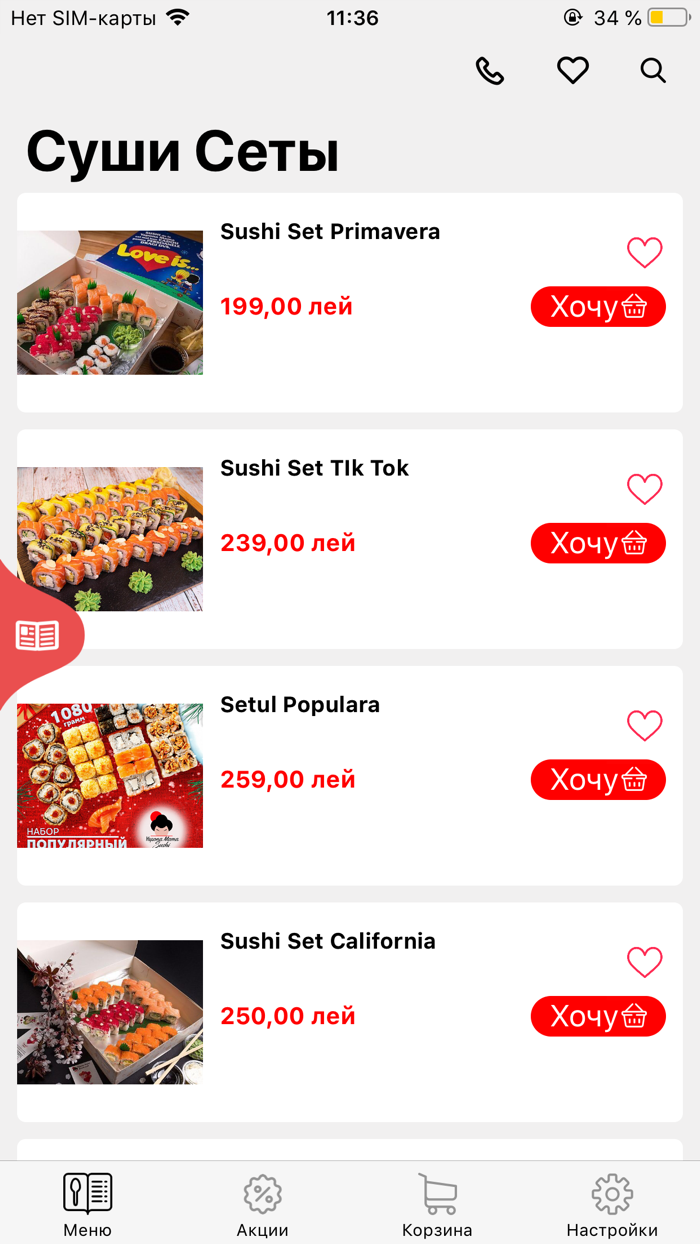Tap Хочу for Sushi Set Primavera
This screenshot has height=1244, width=700.
point(598,307)
